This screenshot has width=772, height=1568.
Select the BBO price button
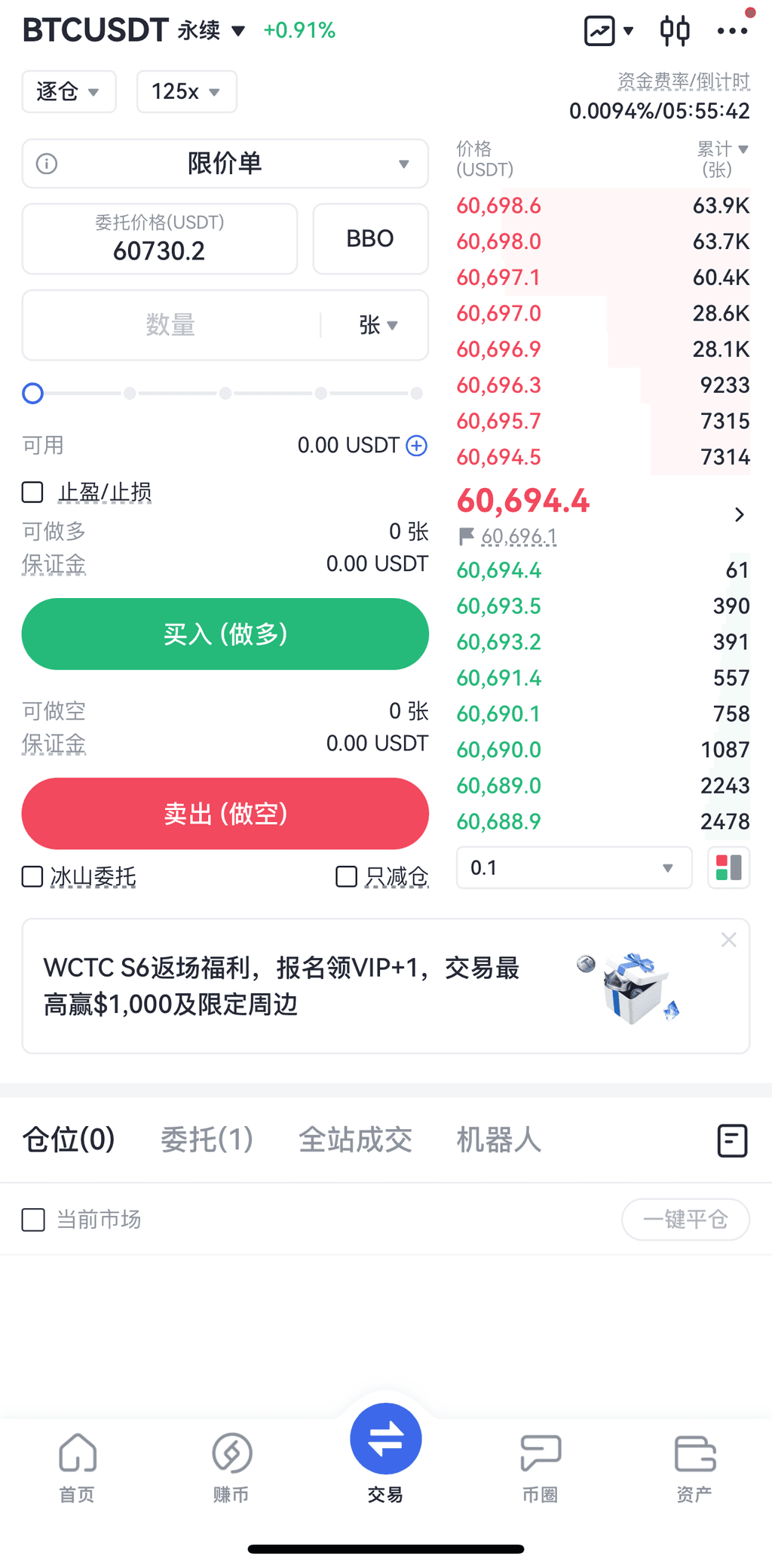pos(370,238)
